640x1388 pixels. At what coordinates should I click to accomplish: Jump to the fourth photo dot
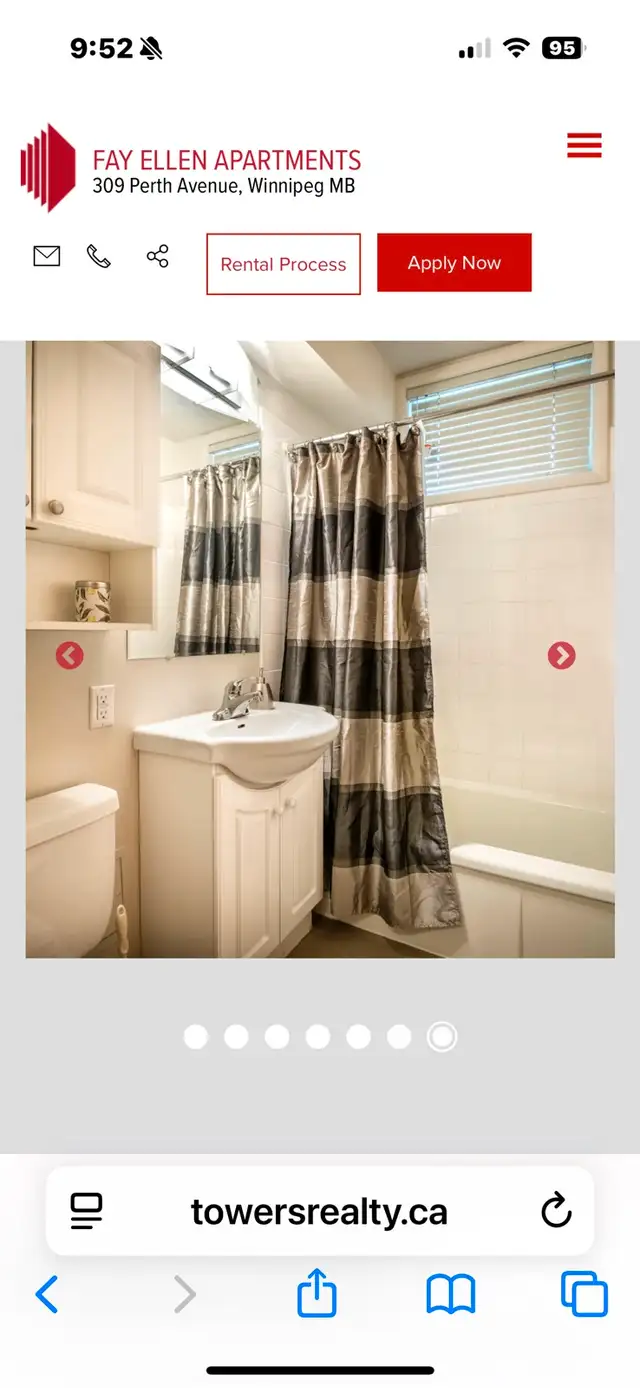(318, 1037)
